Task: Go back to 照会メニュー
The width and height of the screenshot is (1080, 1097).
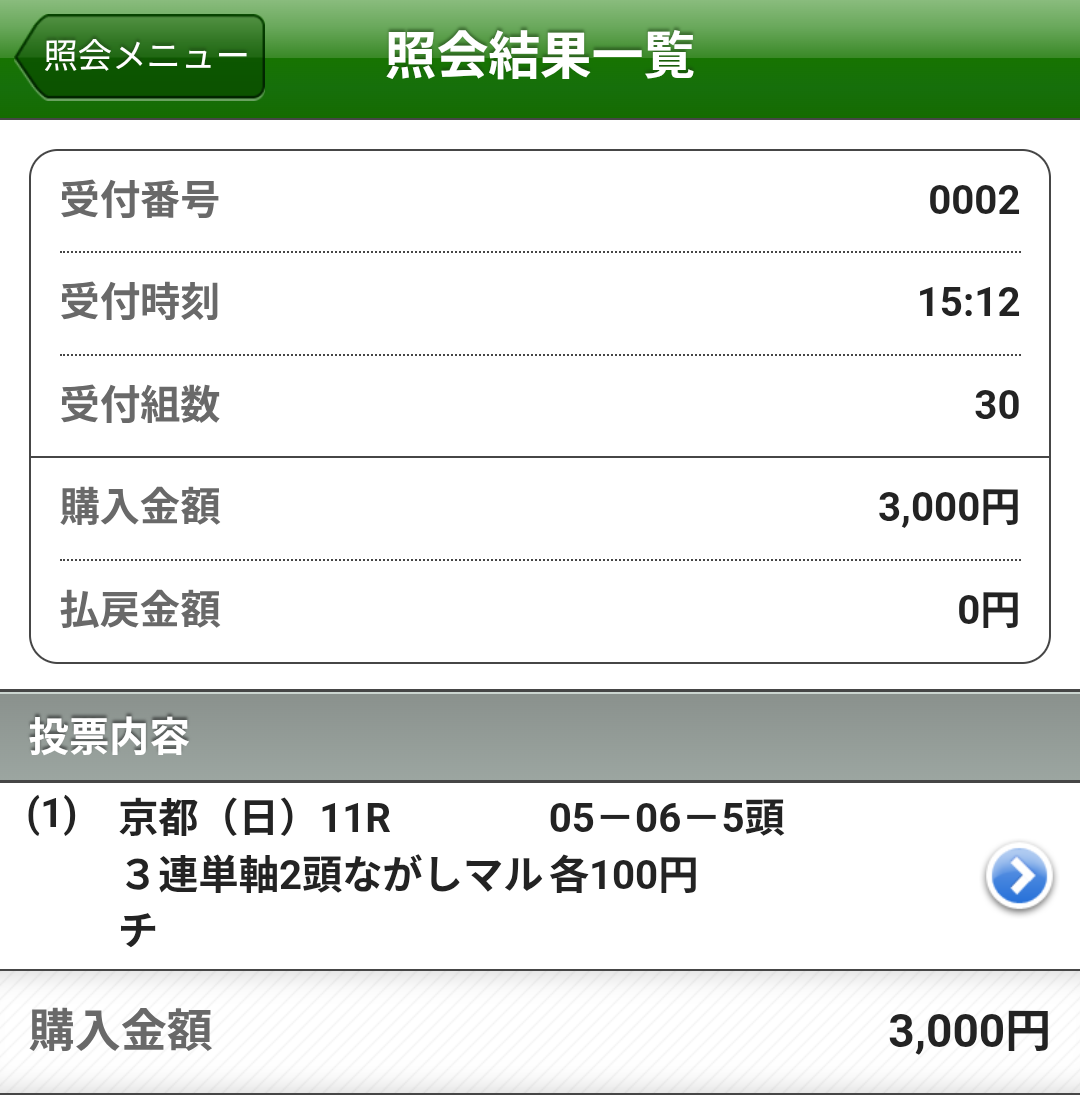Action: (x=142, y=57)
